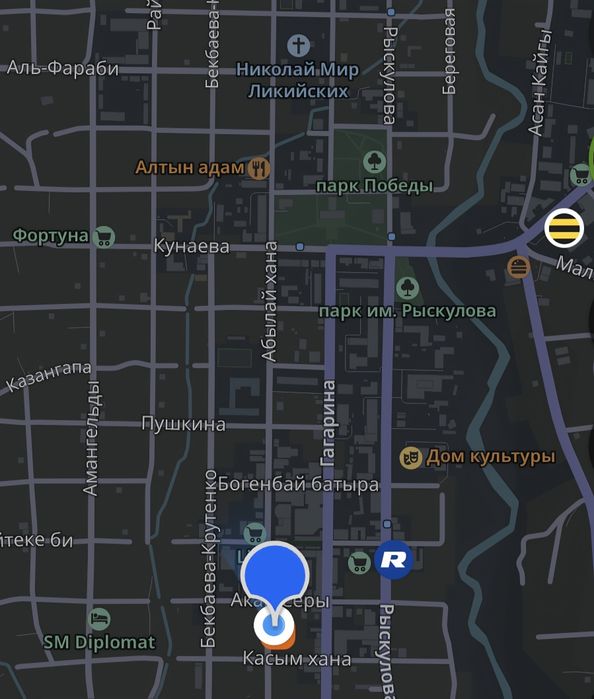The height and width of the screenshot is (699, 594).
Task: Tap the burger fast-food marker
Action: pos(519,267)
